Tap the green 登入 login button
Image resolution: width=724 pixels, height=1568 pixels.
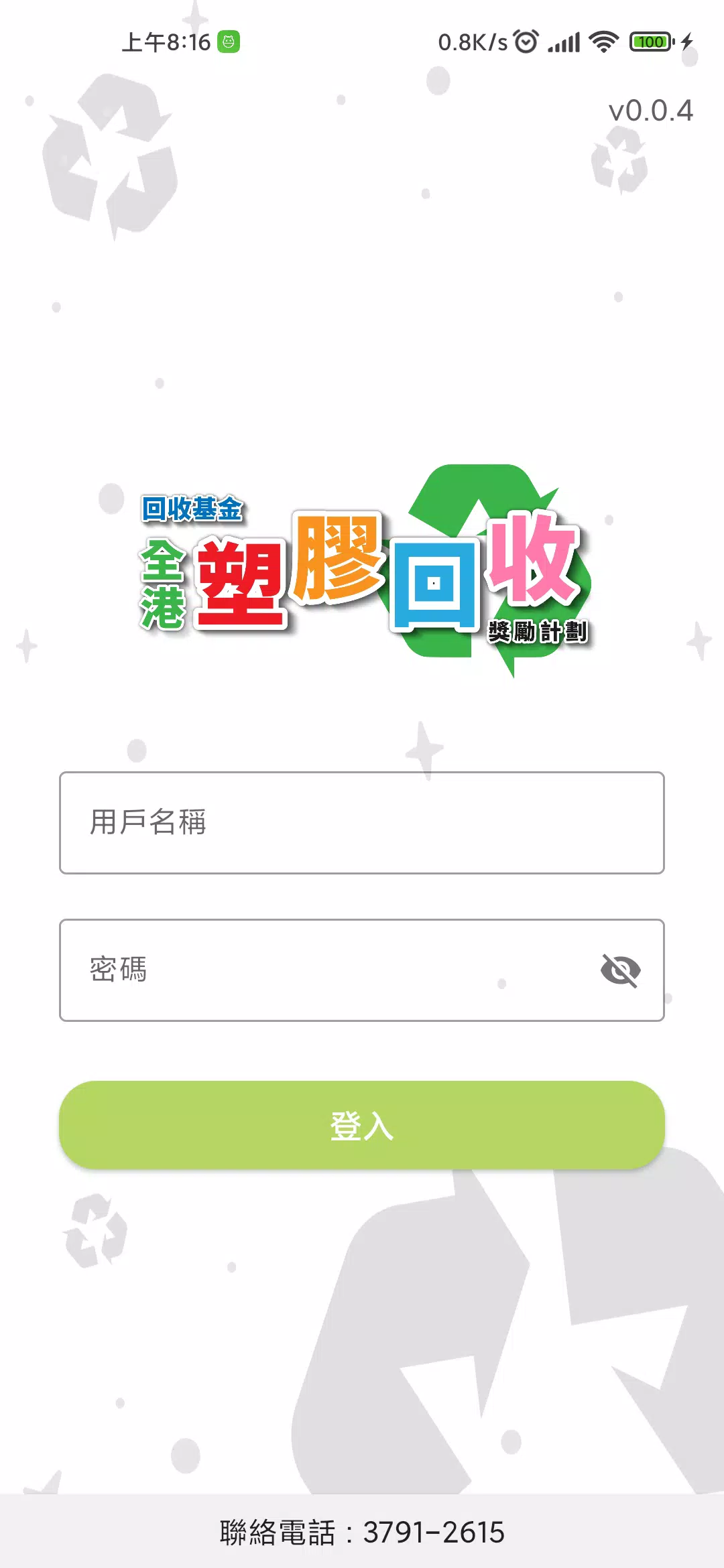coord(362,1125)
